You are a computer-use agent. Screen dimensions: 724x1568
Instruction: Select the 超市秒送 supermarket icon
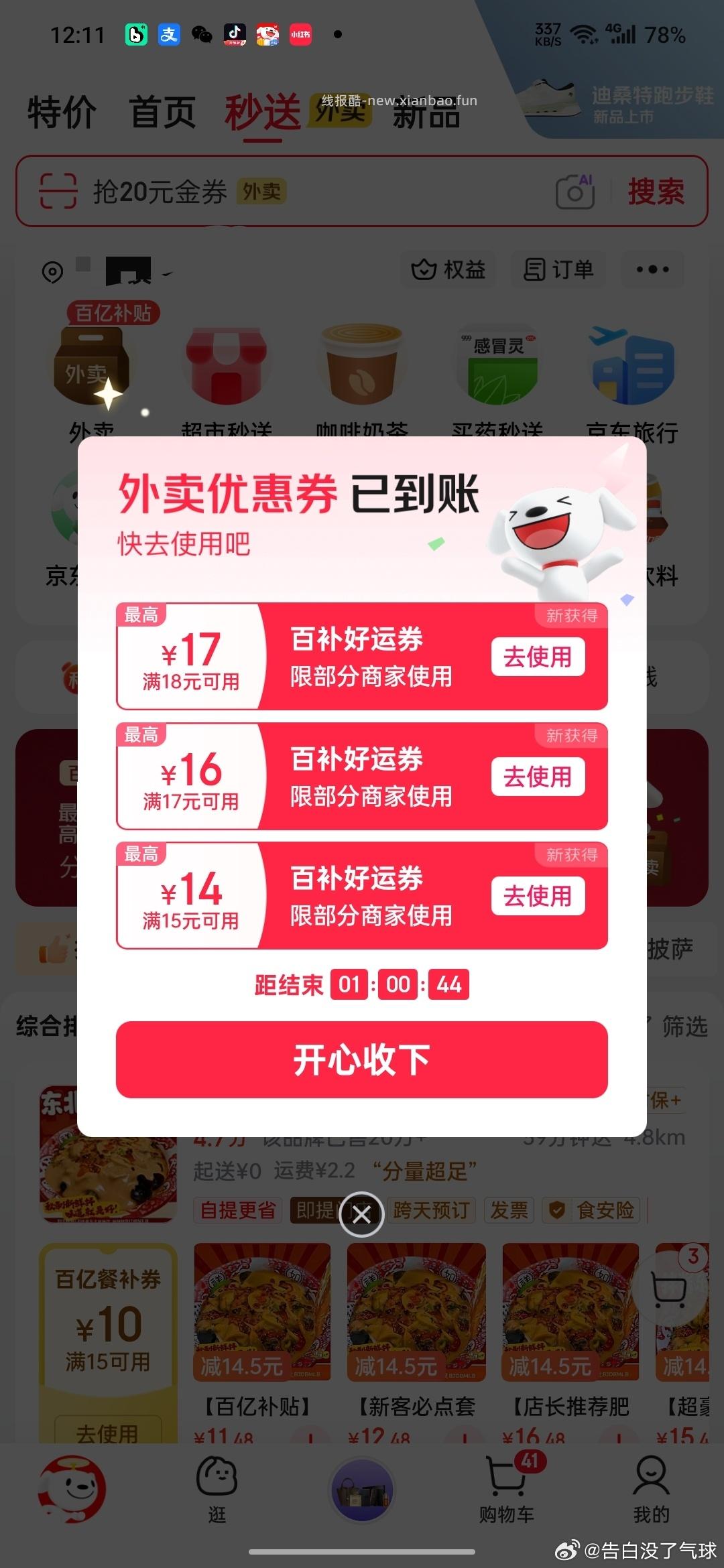point(227,365)
